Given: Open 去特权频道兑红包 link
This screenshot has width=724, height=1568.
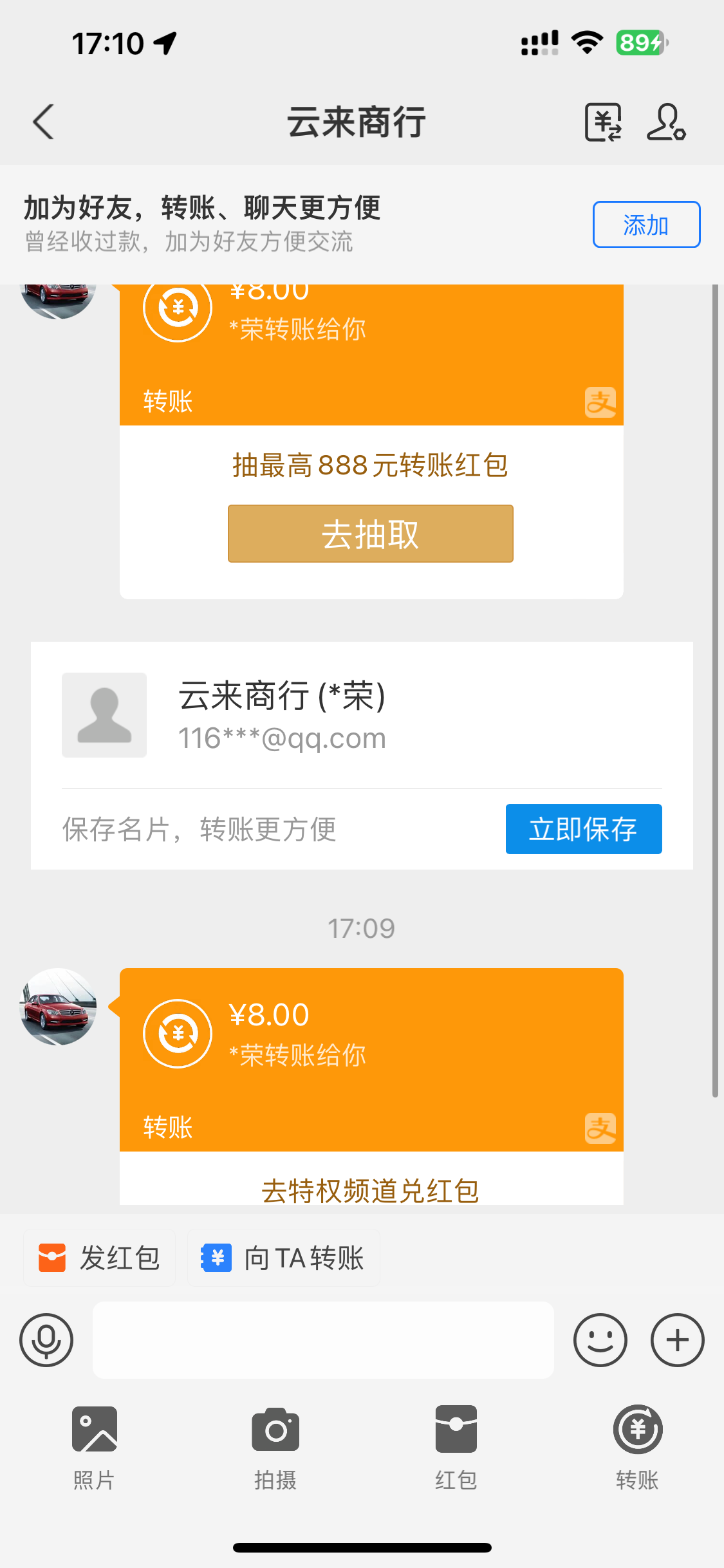Looking at the screenshot, I should 371,1191.
